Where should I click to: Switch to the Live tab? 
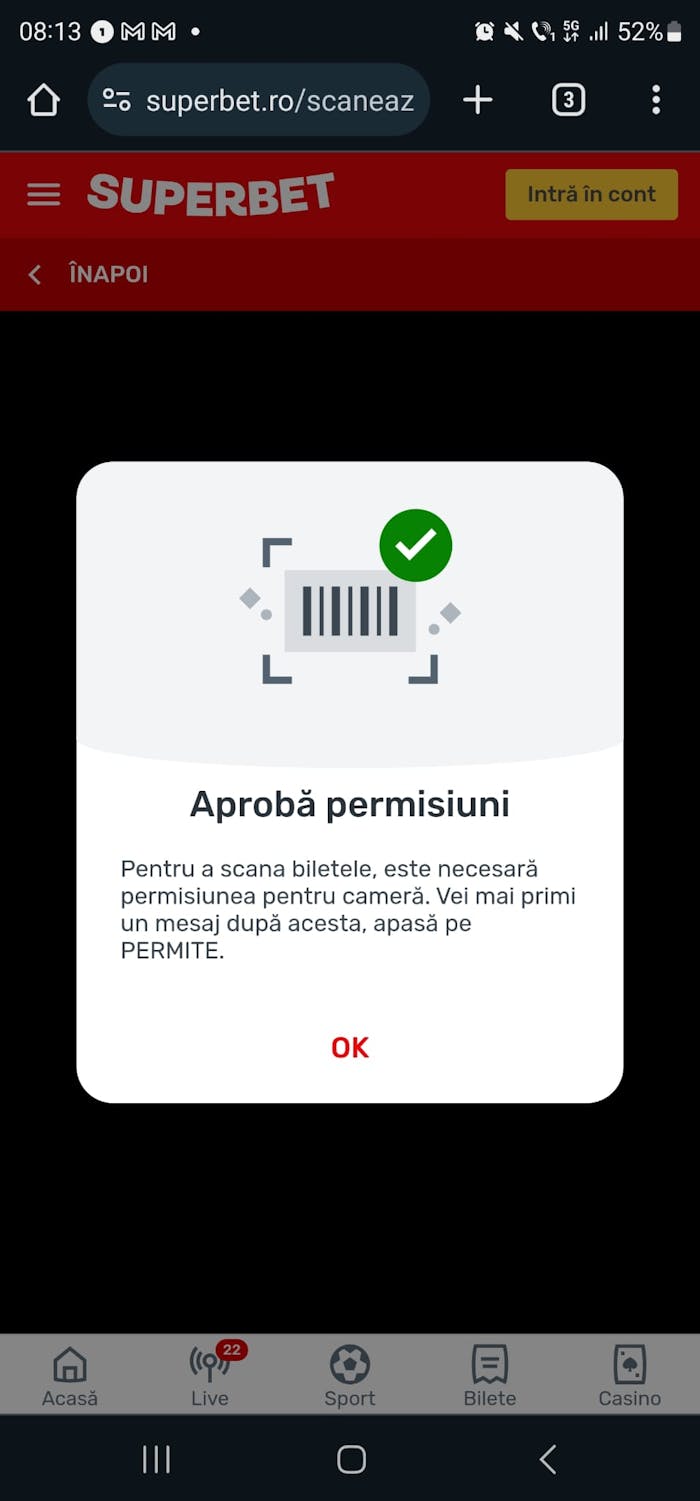point(210,1376)
